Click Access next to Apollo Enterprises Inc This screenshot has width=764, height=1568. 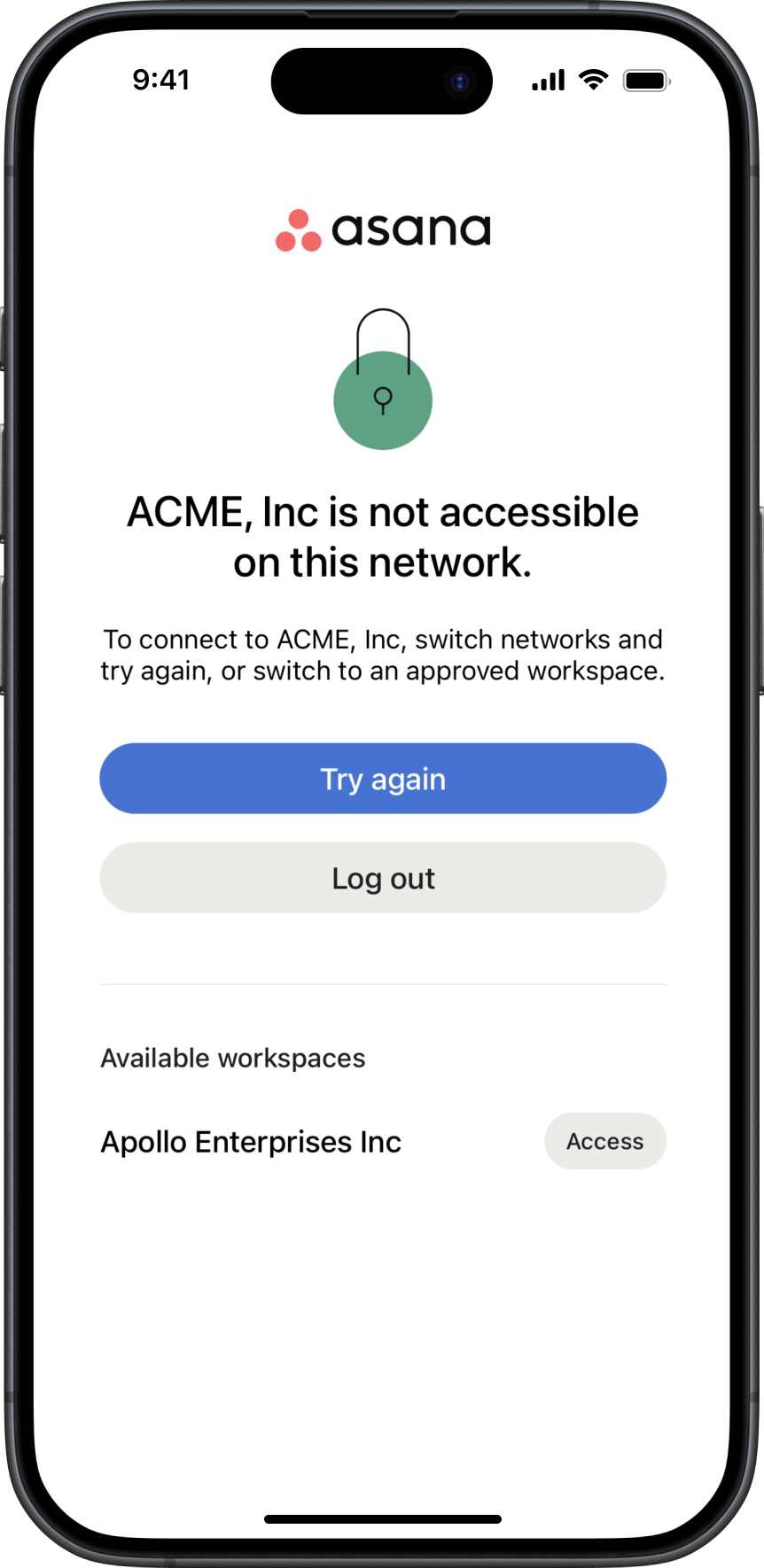click(605, 1141)
